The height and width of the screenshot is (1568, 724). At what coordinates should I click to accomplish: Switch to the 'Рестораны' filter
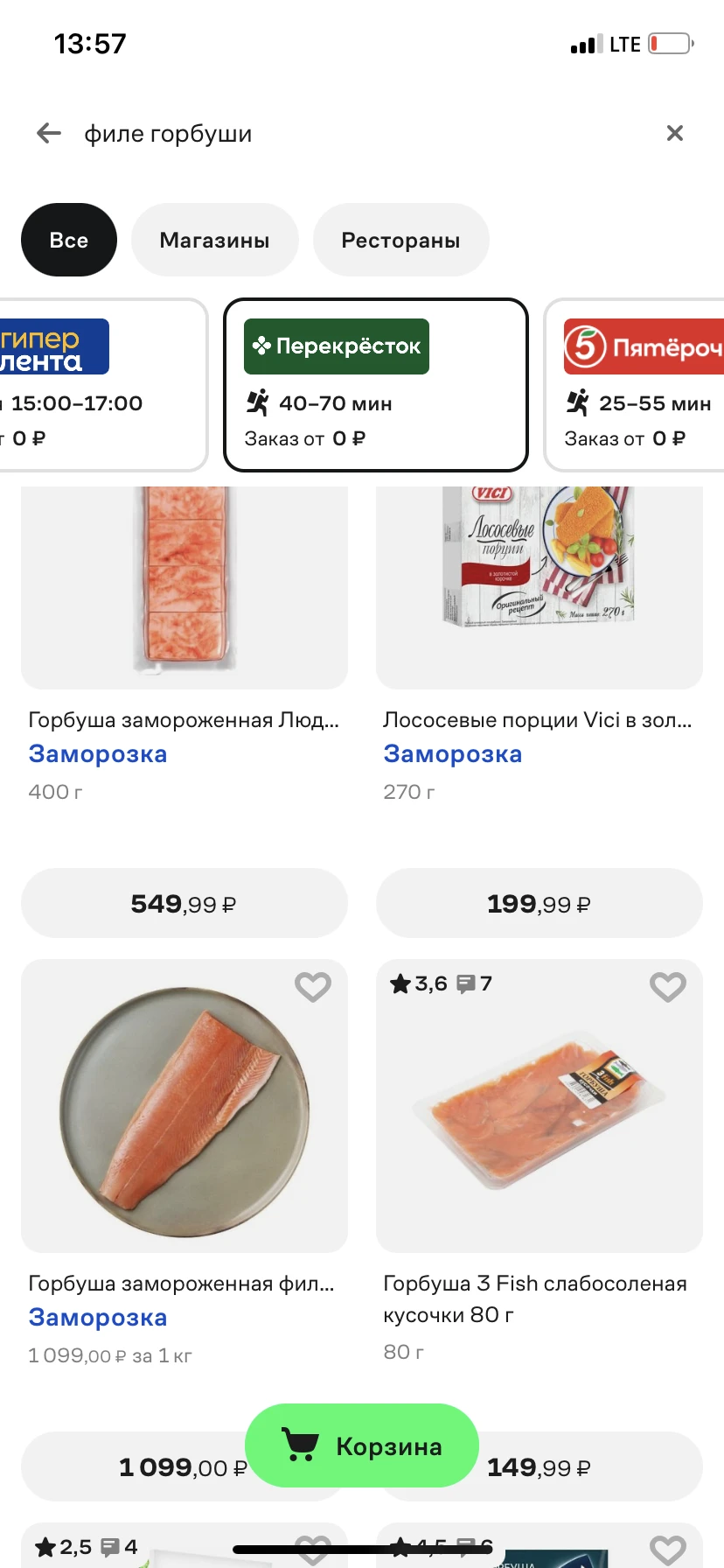(x=400, y=240)
